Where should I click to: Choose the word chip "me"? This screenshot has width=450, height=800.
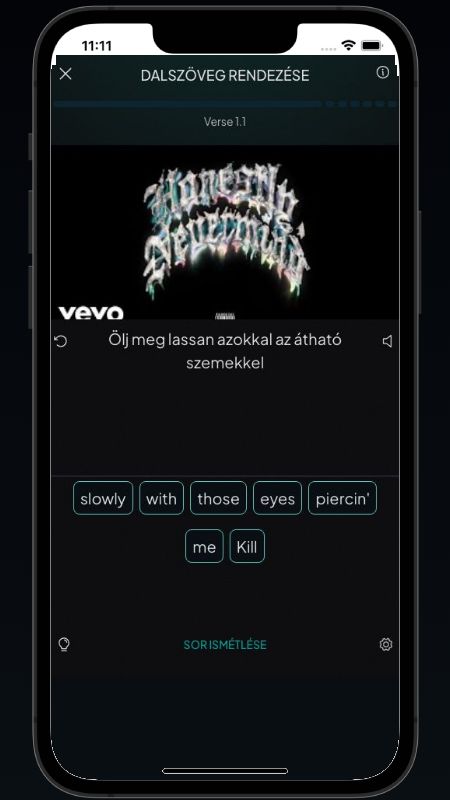[x=204, y=546]
